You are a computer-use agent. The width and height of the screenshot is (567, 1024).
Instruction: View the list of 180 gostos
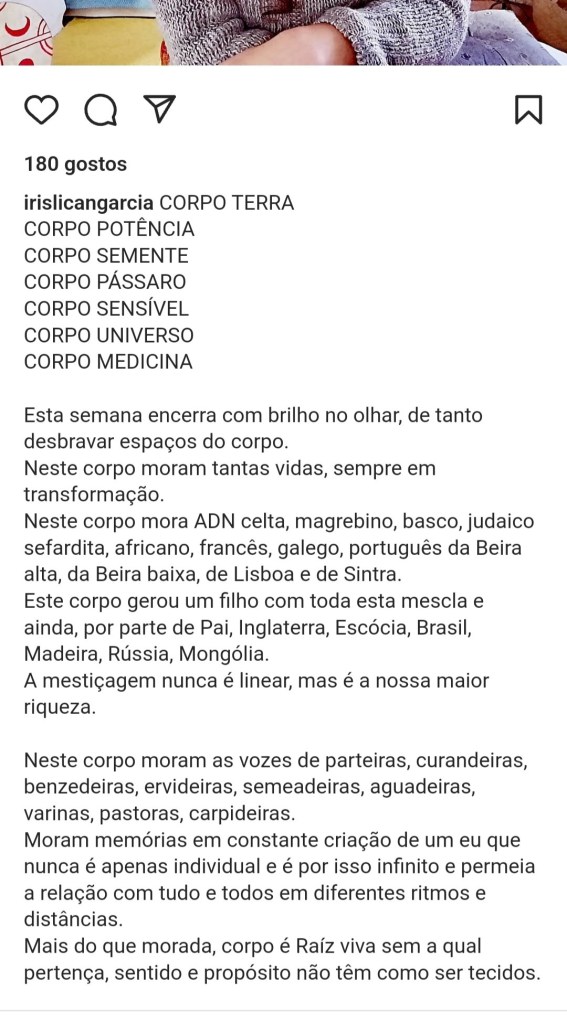tap(75, 164)
